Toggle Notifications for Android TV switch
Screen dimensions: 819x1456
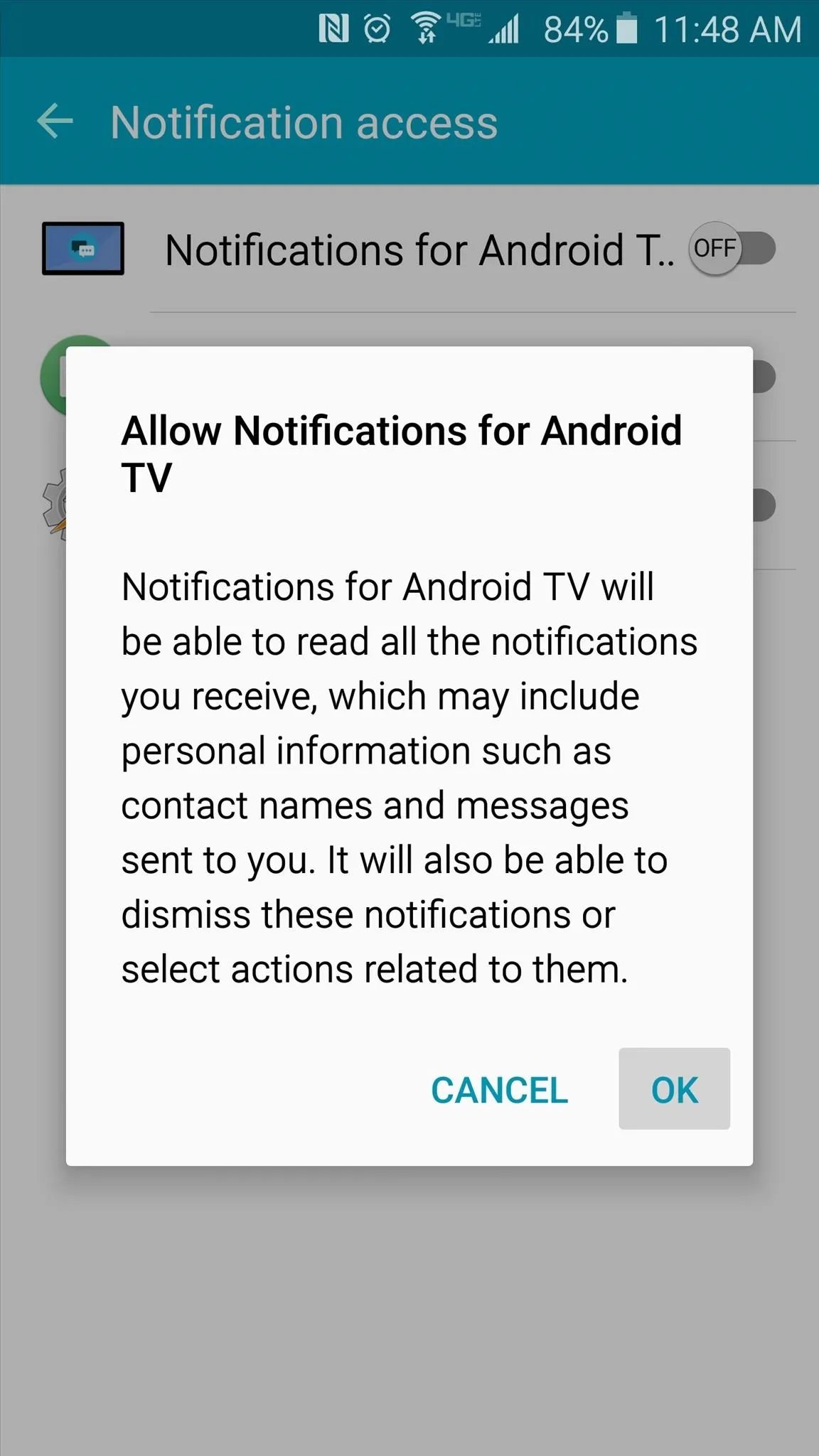[732, 249]
